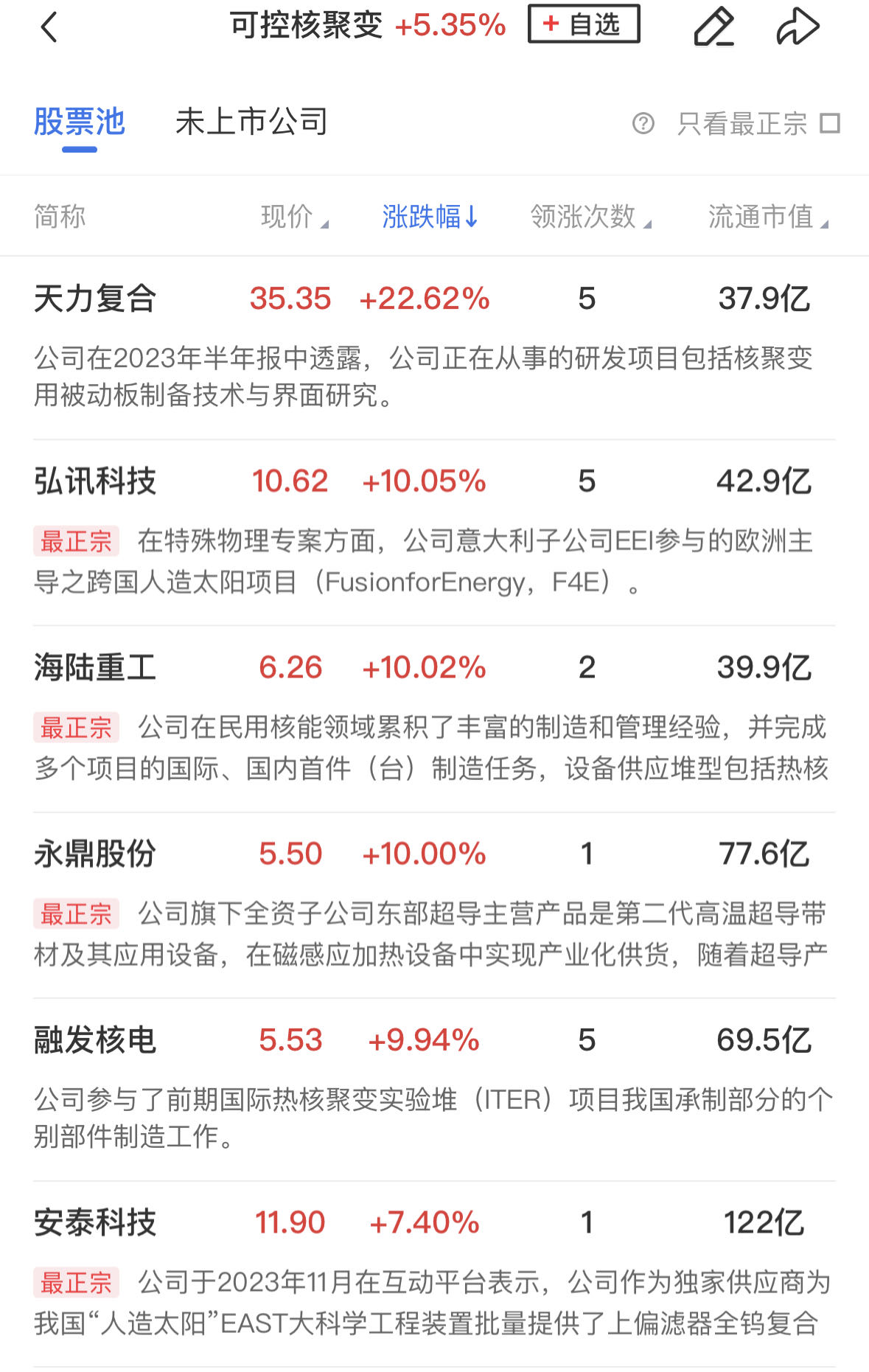This screenshot has height=1372, width=869.
Task: View the 永鼎股份 stock page
Action: 96,854
